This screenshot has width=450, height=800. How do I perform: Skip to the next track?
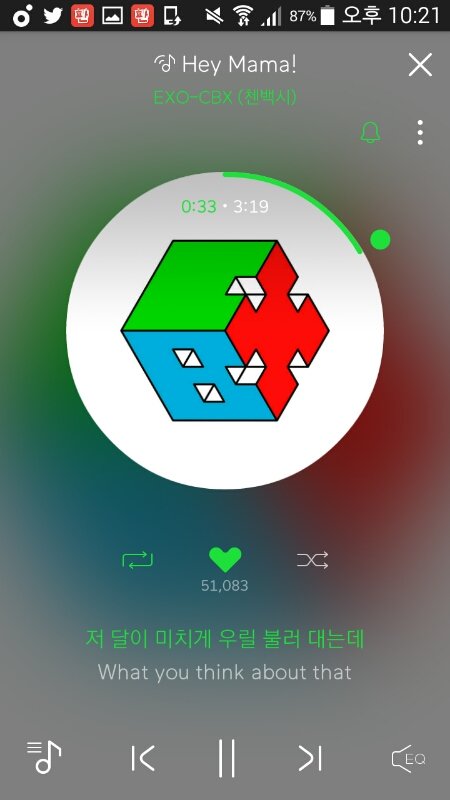point(310,758)
